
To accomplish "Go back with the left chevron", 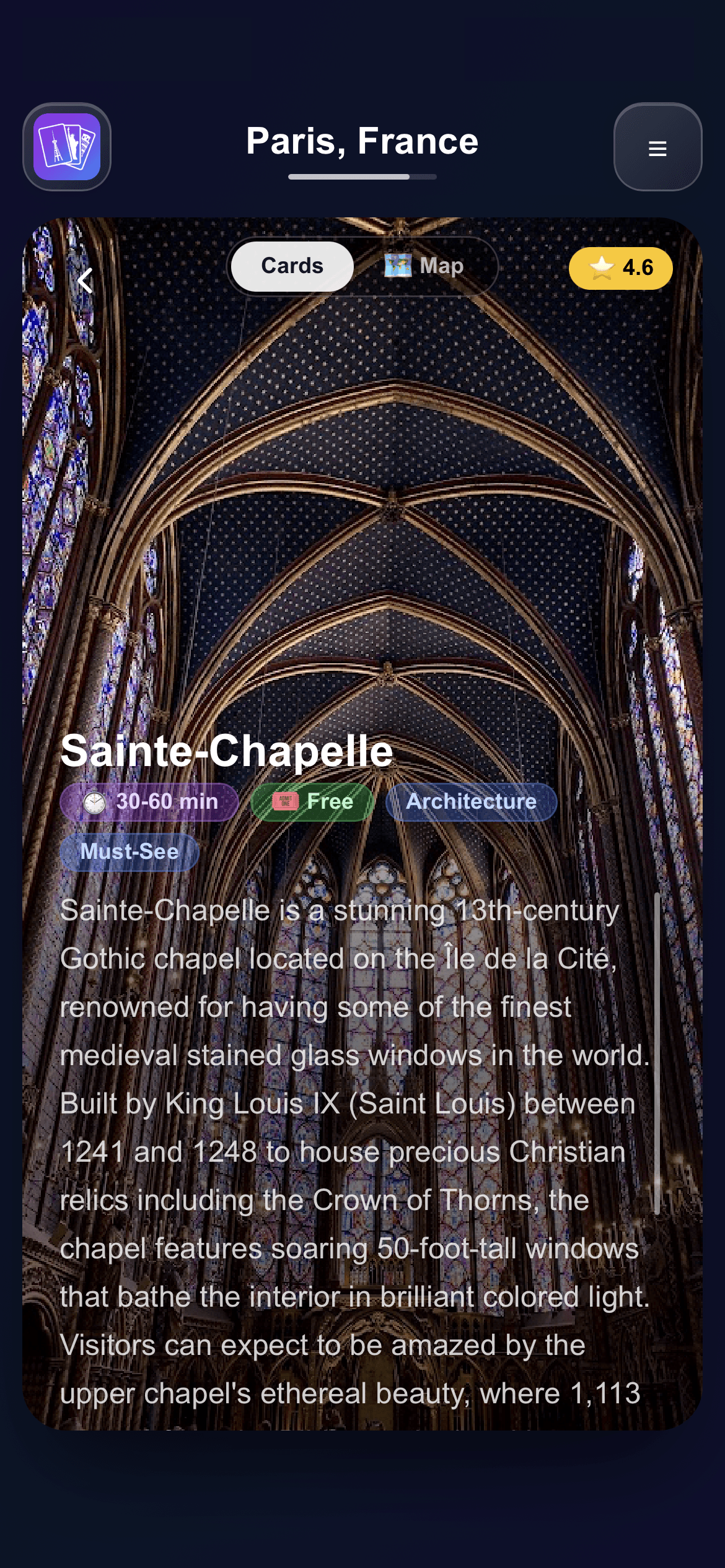I will [86, 281].
